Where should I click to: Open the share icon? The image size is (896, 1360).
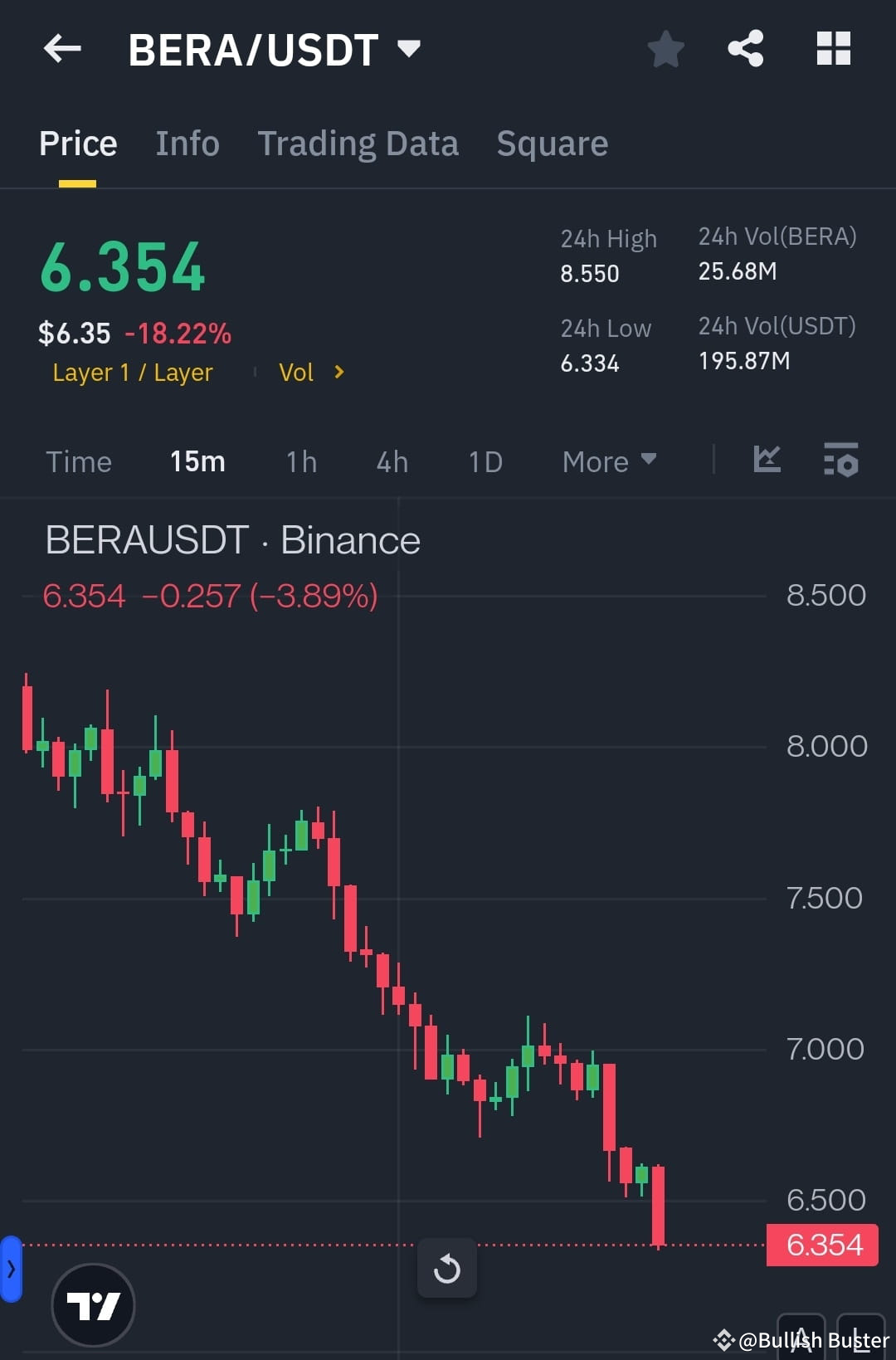tap(744, 49)
